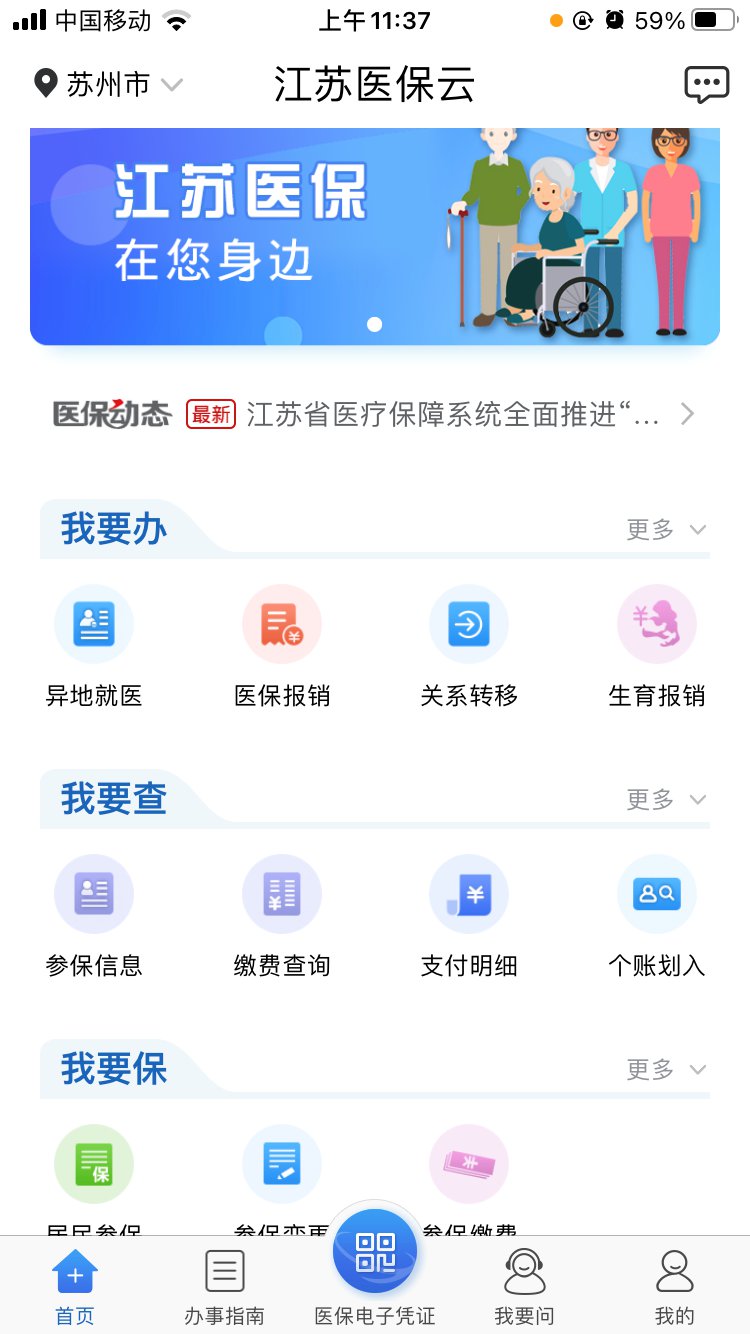750x1334 pixels.
Task: Expand 更多 in the 我要办 section
Action: tap(666, 530)
